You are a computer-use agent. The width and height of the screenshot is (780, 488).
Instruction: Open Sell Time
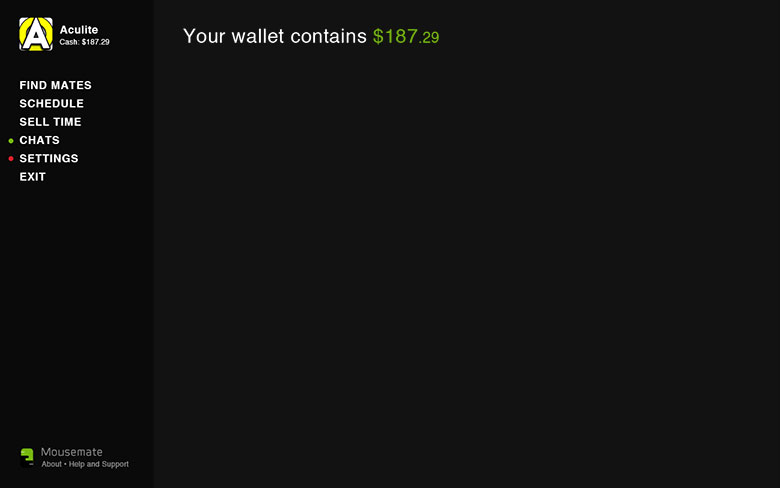coord(50,122)
